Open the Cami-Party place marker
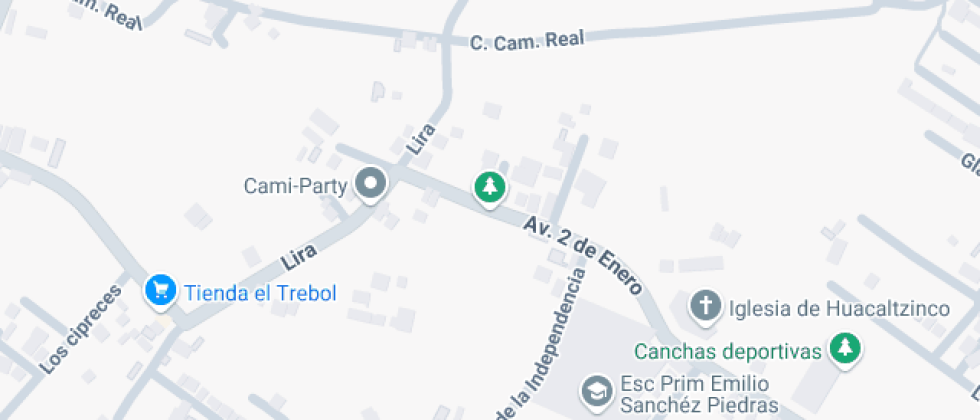This screenshot has height=420, width=980. pyautogui.click(x=373, y=184)
